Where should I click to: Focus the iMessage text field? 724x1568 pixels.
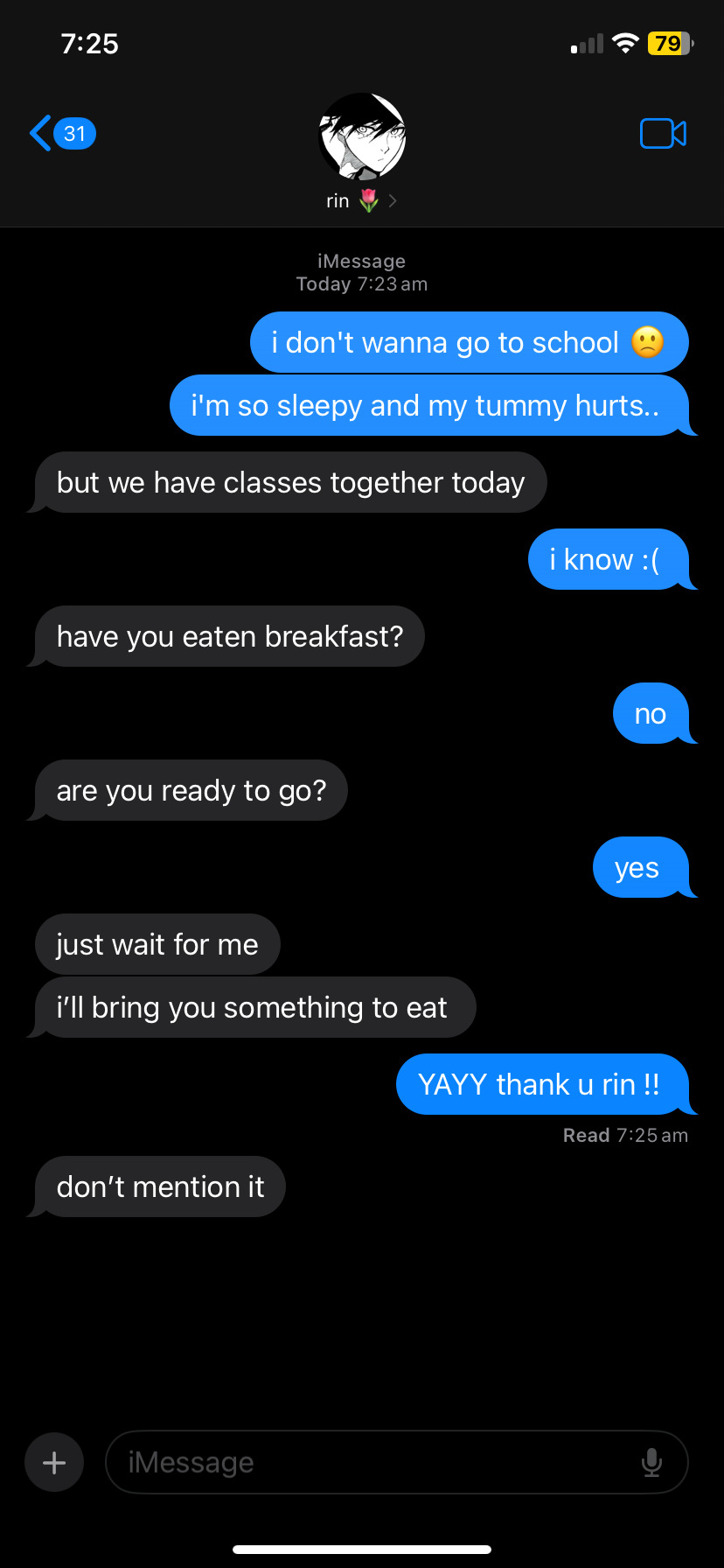coord(367,1462)
